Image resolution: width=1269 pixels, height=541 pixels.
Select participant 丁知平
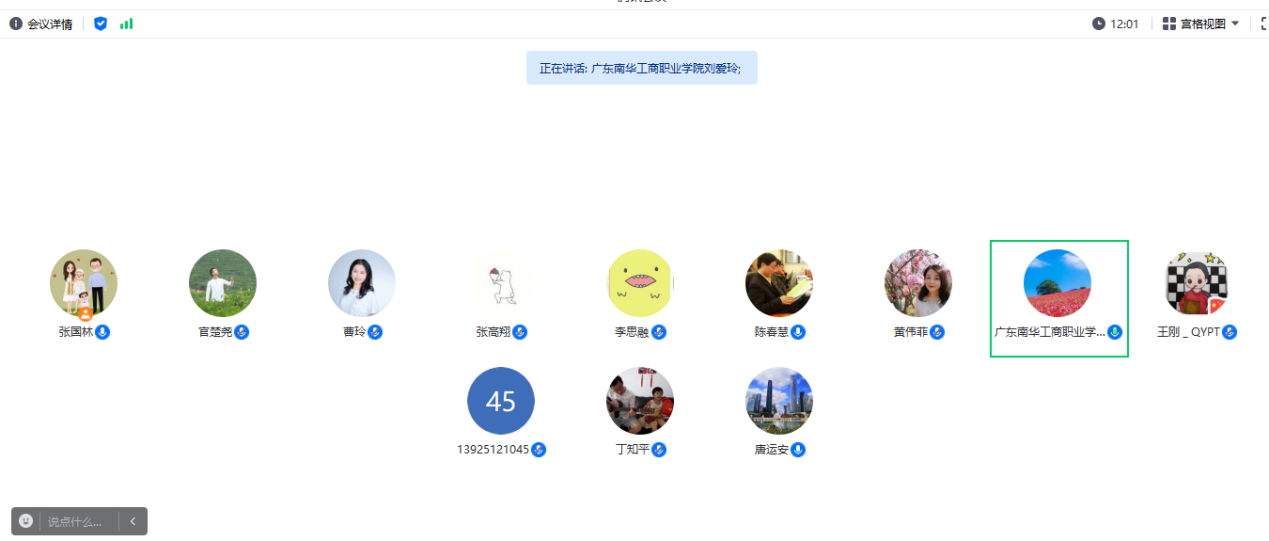640,401
